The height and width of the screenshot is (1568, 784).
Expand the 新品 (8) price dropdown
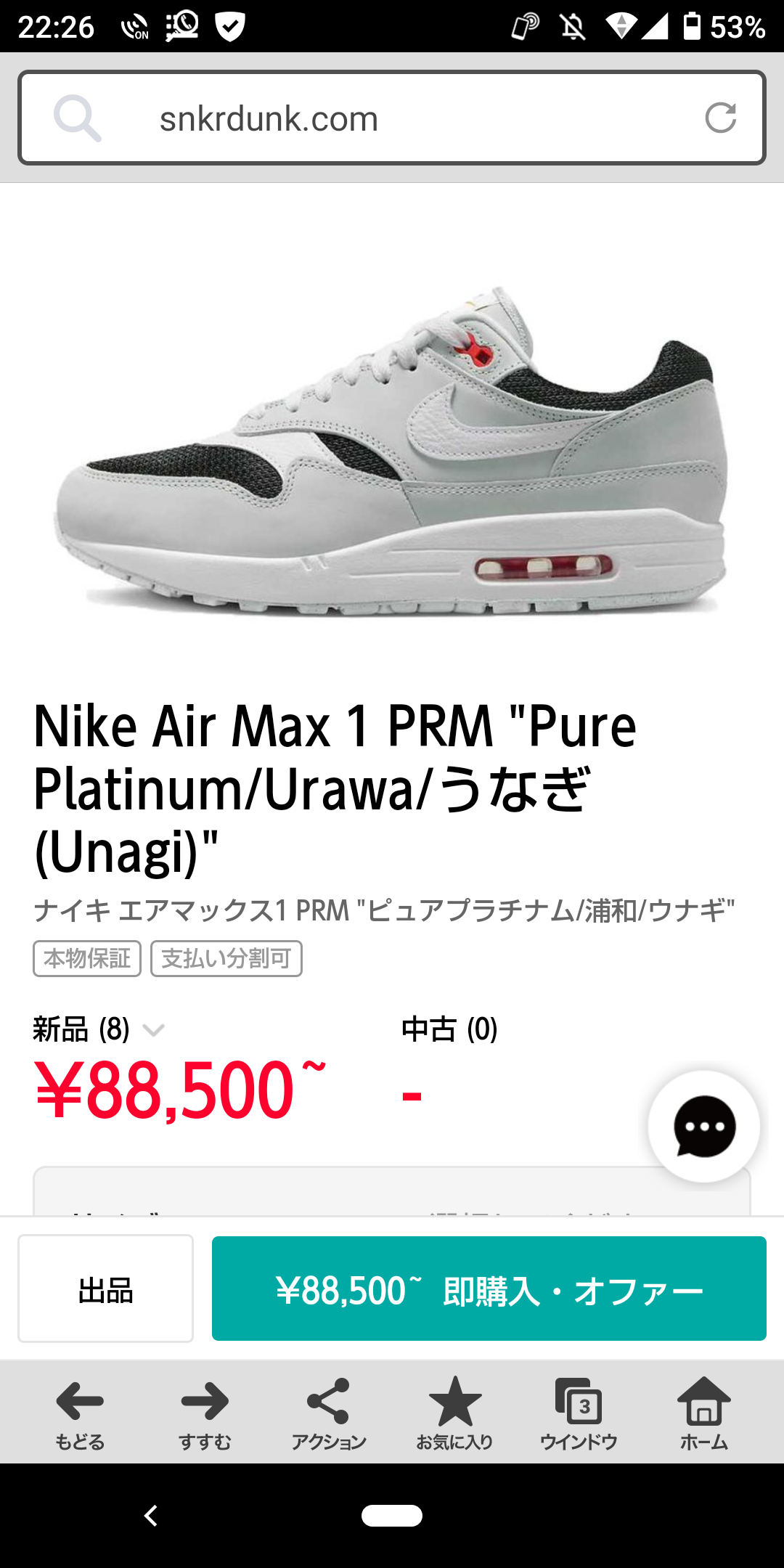[x=153, y=1030]
